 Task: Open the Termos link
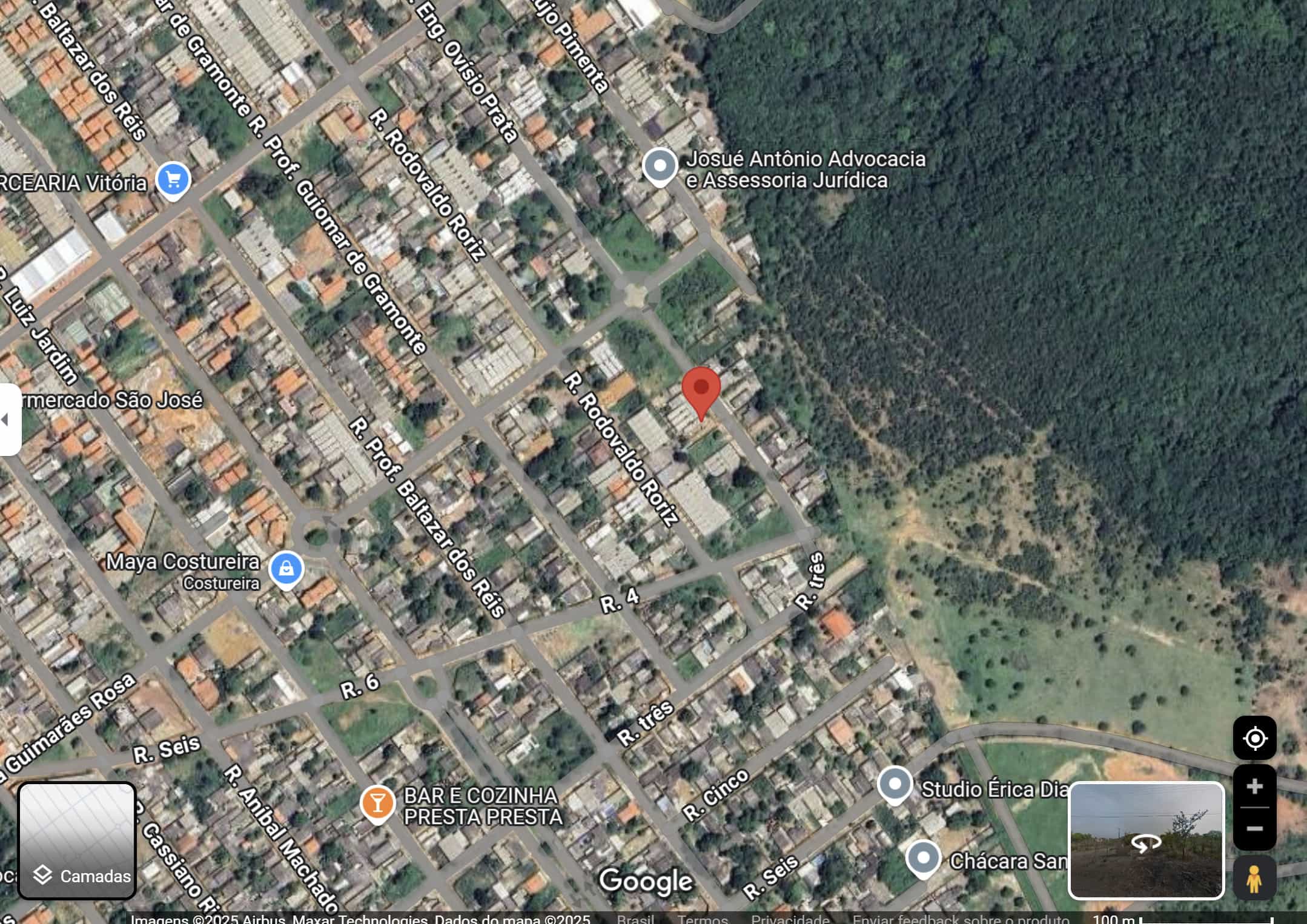[x=702, y=919]
